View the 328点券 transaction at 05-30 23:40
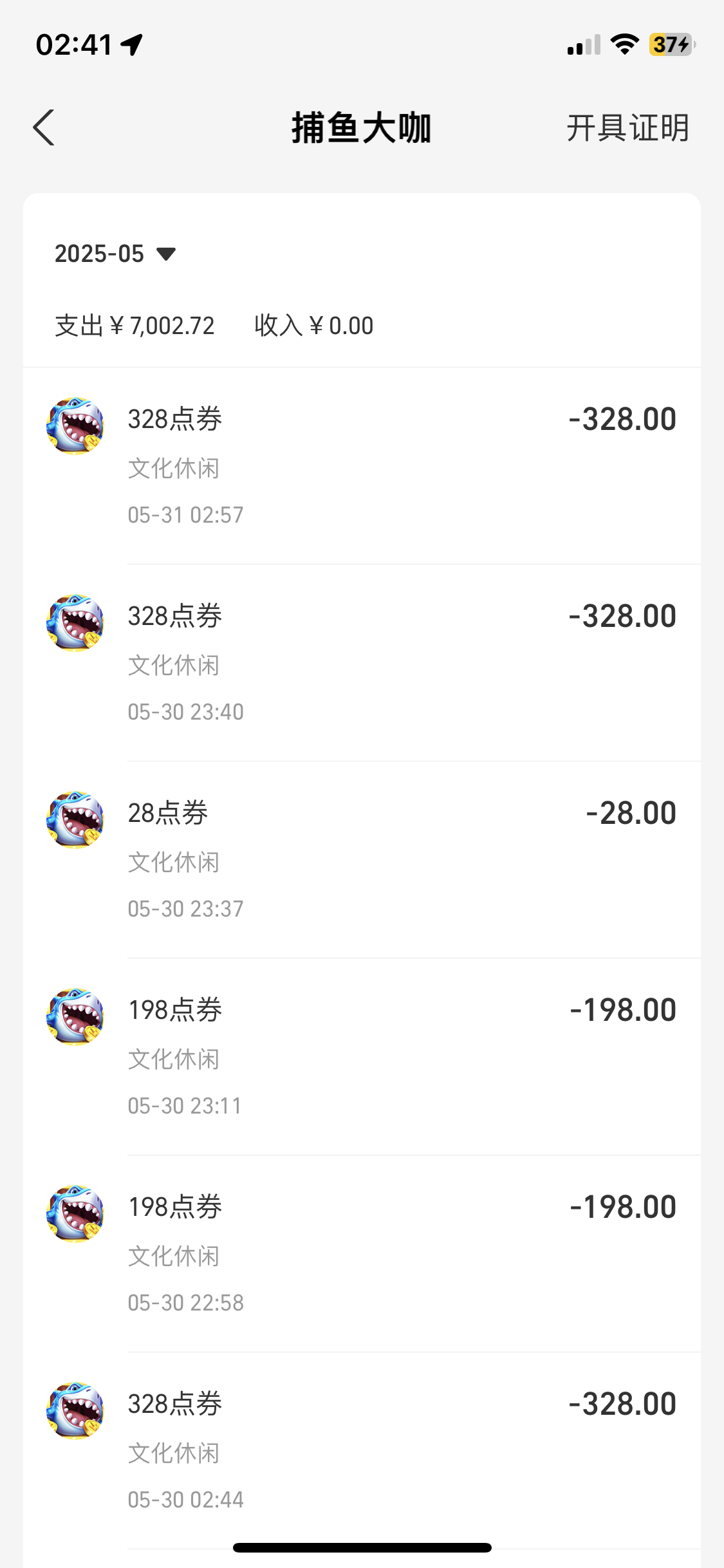 click(362, 663)
